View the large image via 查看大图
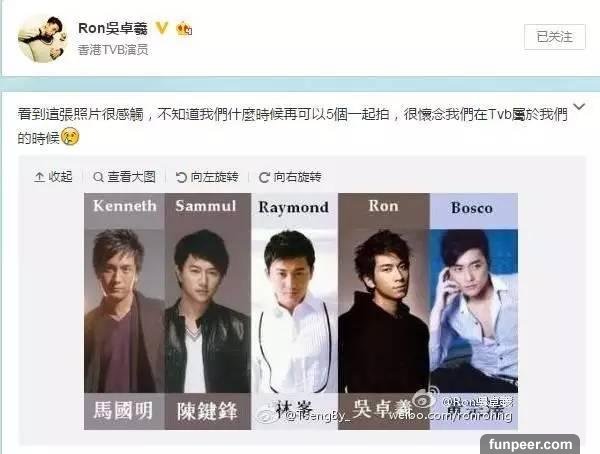 125,177
